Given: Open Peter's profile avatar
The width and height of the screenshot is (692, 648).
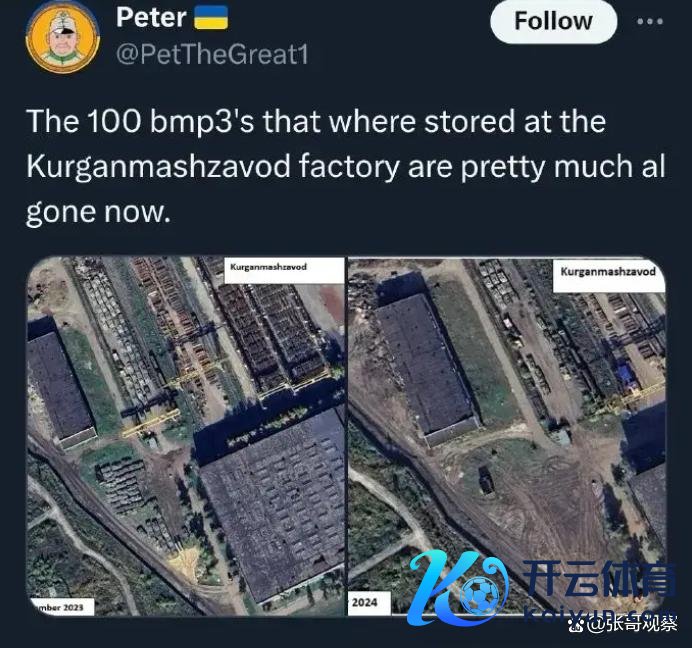Looking at the screenshot, I should pos(62,38).
